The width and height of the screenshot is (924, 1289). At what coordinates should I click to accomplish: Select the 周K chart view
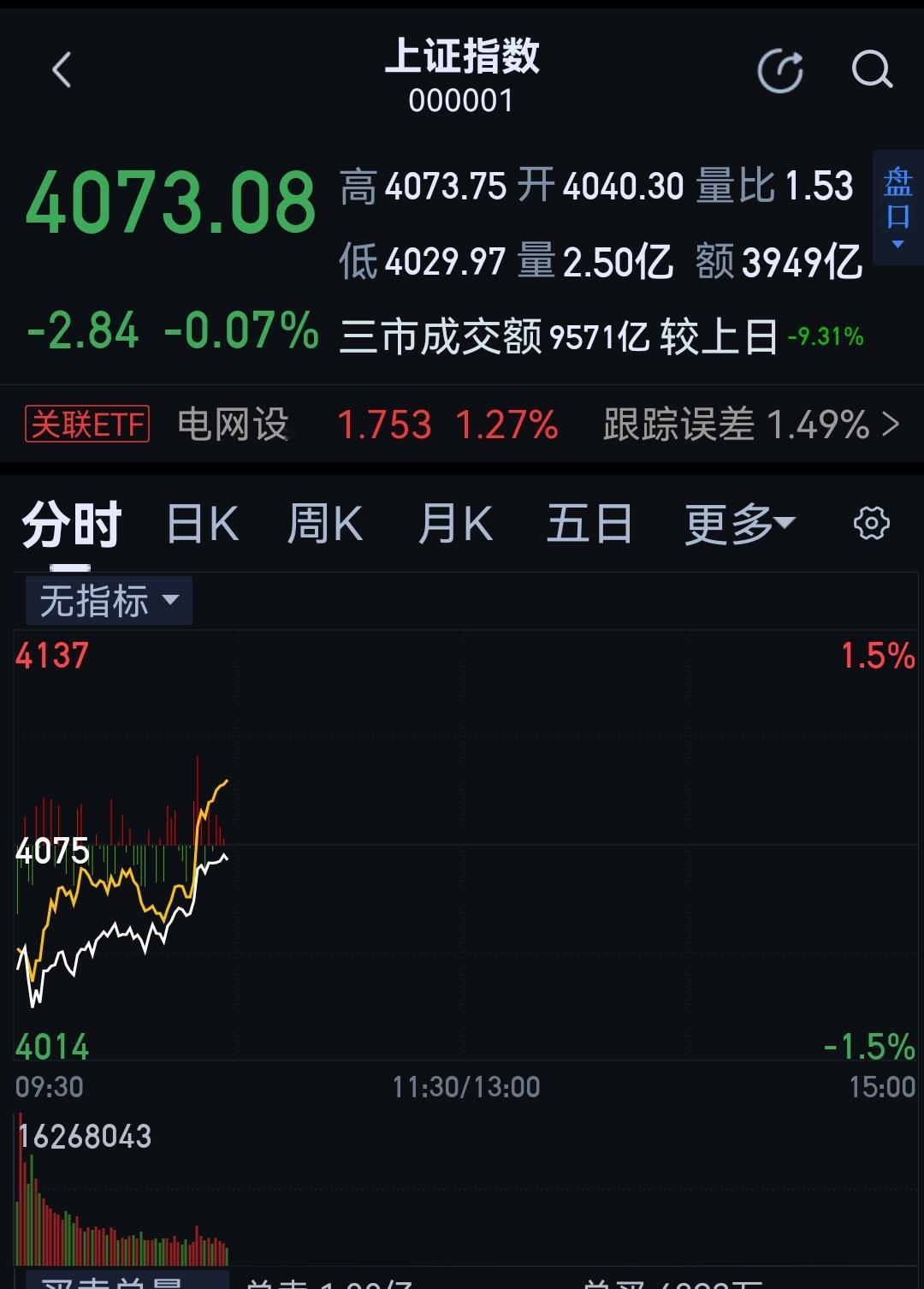point(325,524)
